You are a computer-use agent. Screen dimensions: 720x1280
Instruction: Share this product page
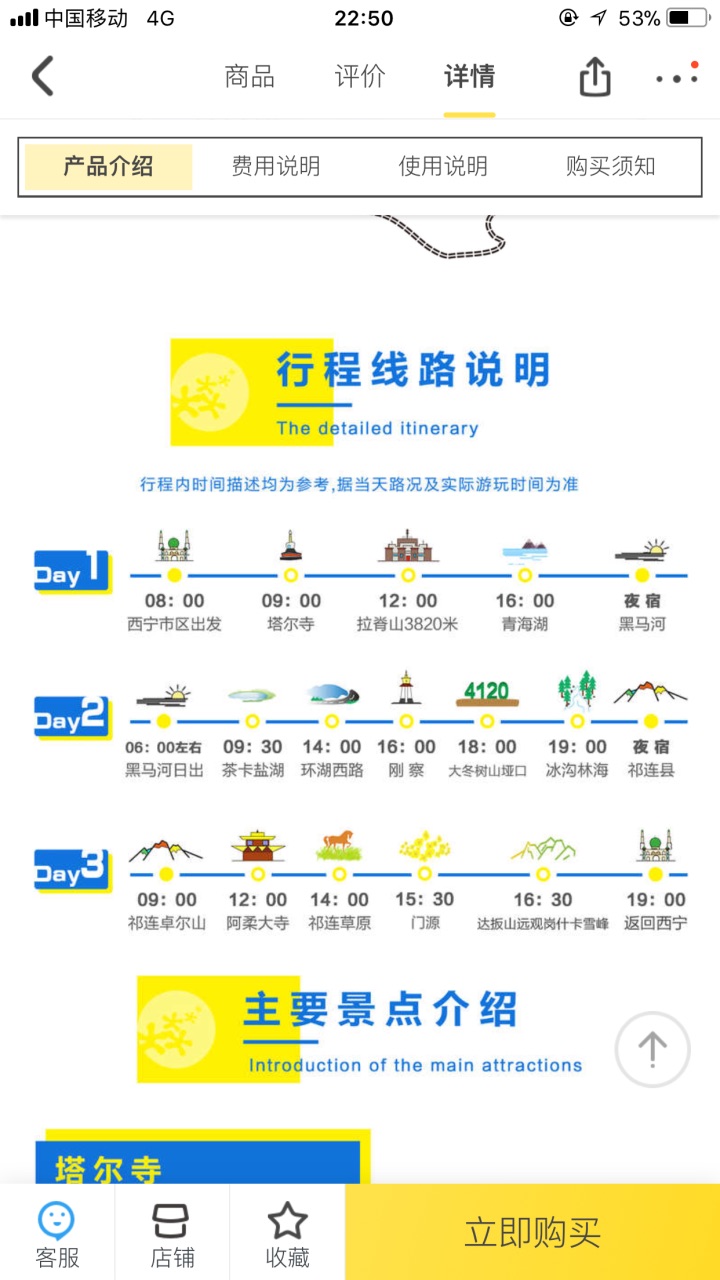click(595, 77)
